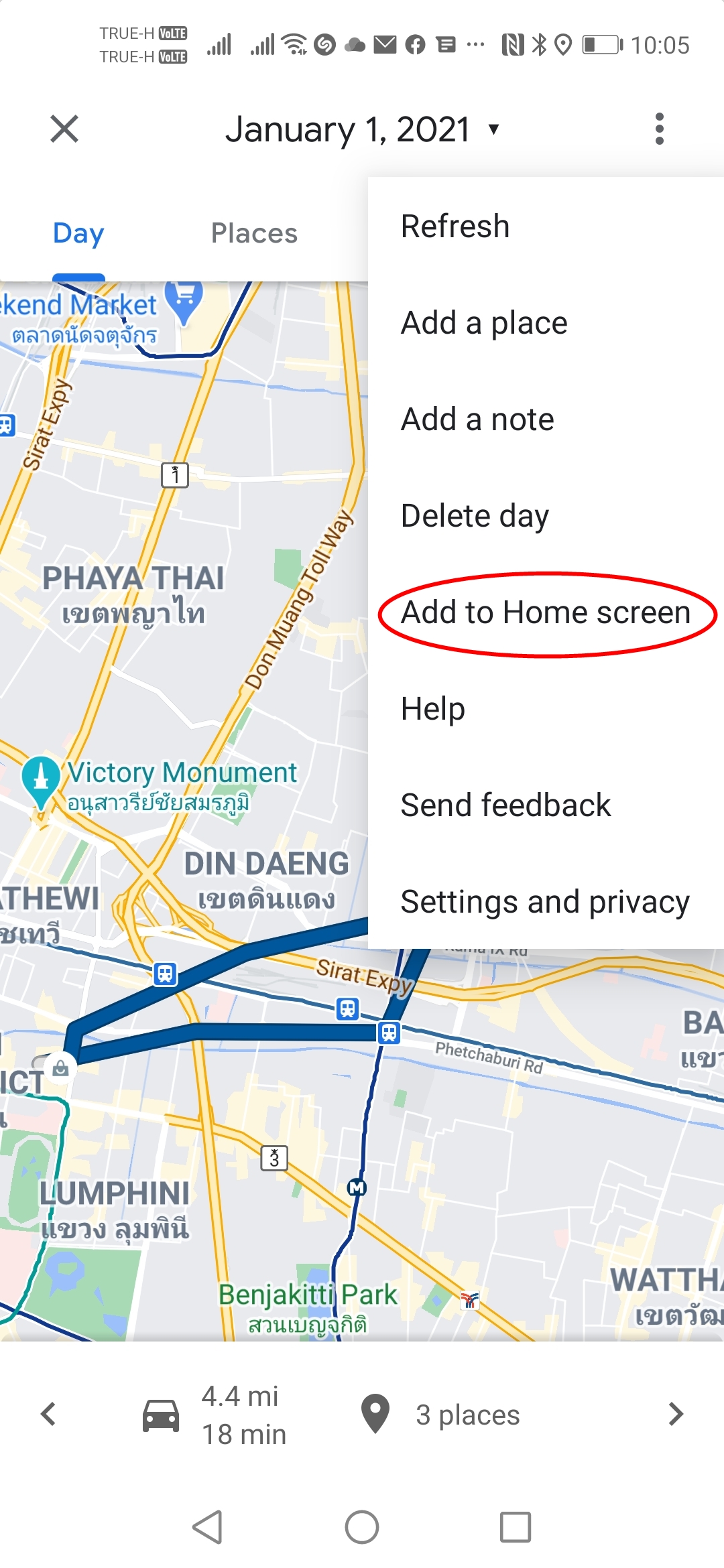The width and height of the screenshot is (724, 1568).
Task: Select Add a note
Action: click(x=546, y=419)
